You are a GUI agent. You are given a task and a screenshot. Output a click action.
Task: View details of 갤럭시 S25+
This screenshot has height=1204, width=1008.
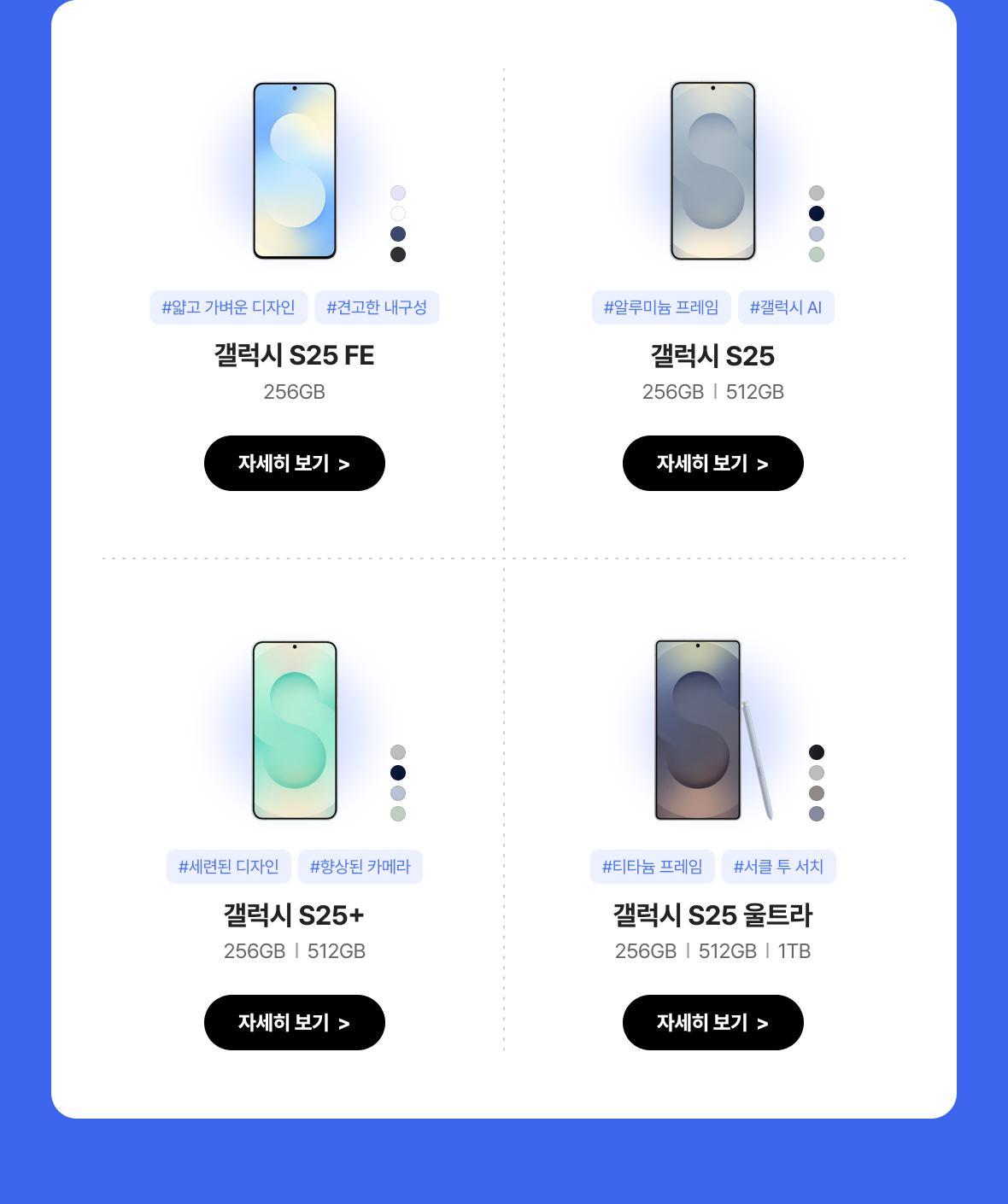(x=294, y=1022)
